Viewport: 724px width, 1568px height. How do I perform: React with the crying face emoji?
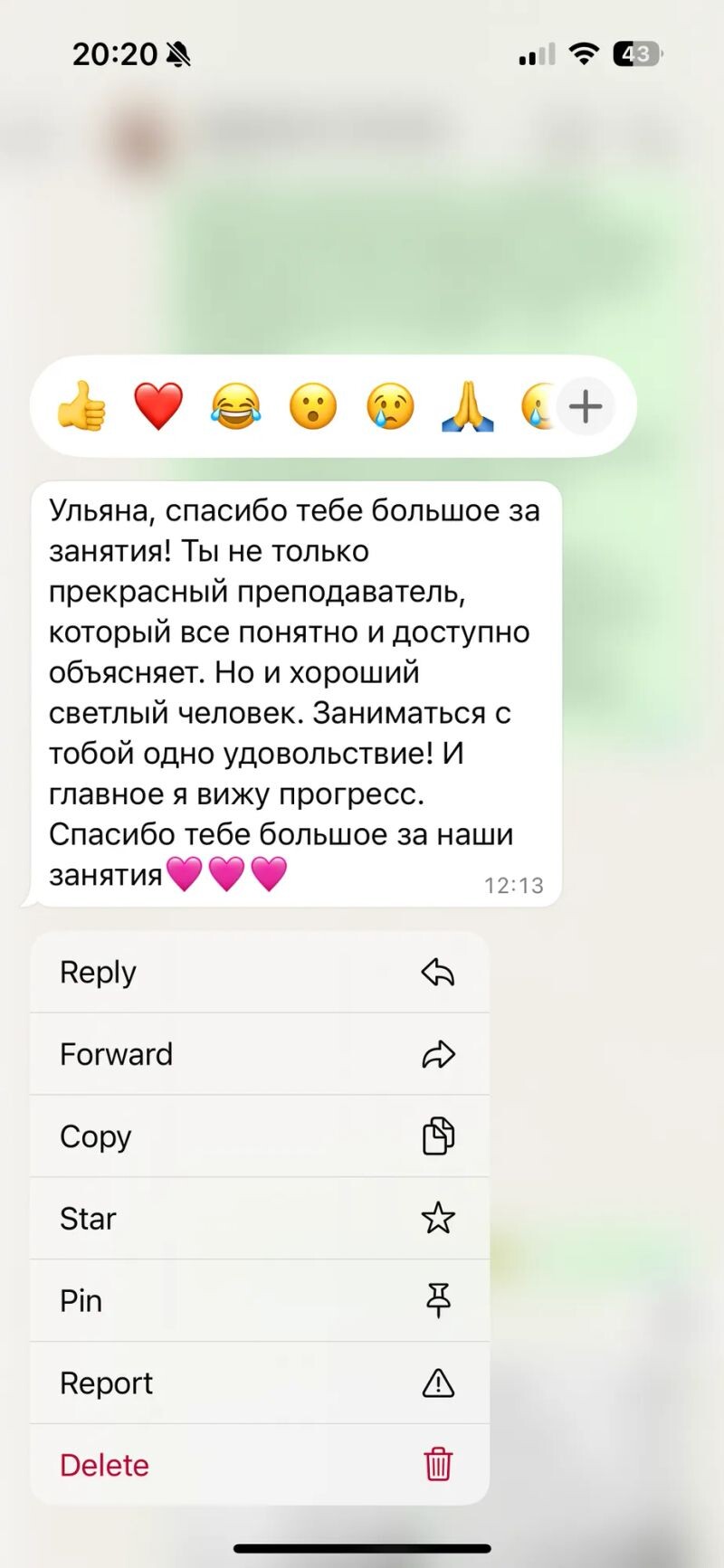391,405
